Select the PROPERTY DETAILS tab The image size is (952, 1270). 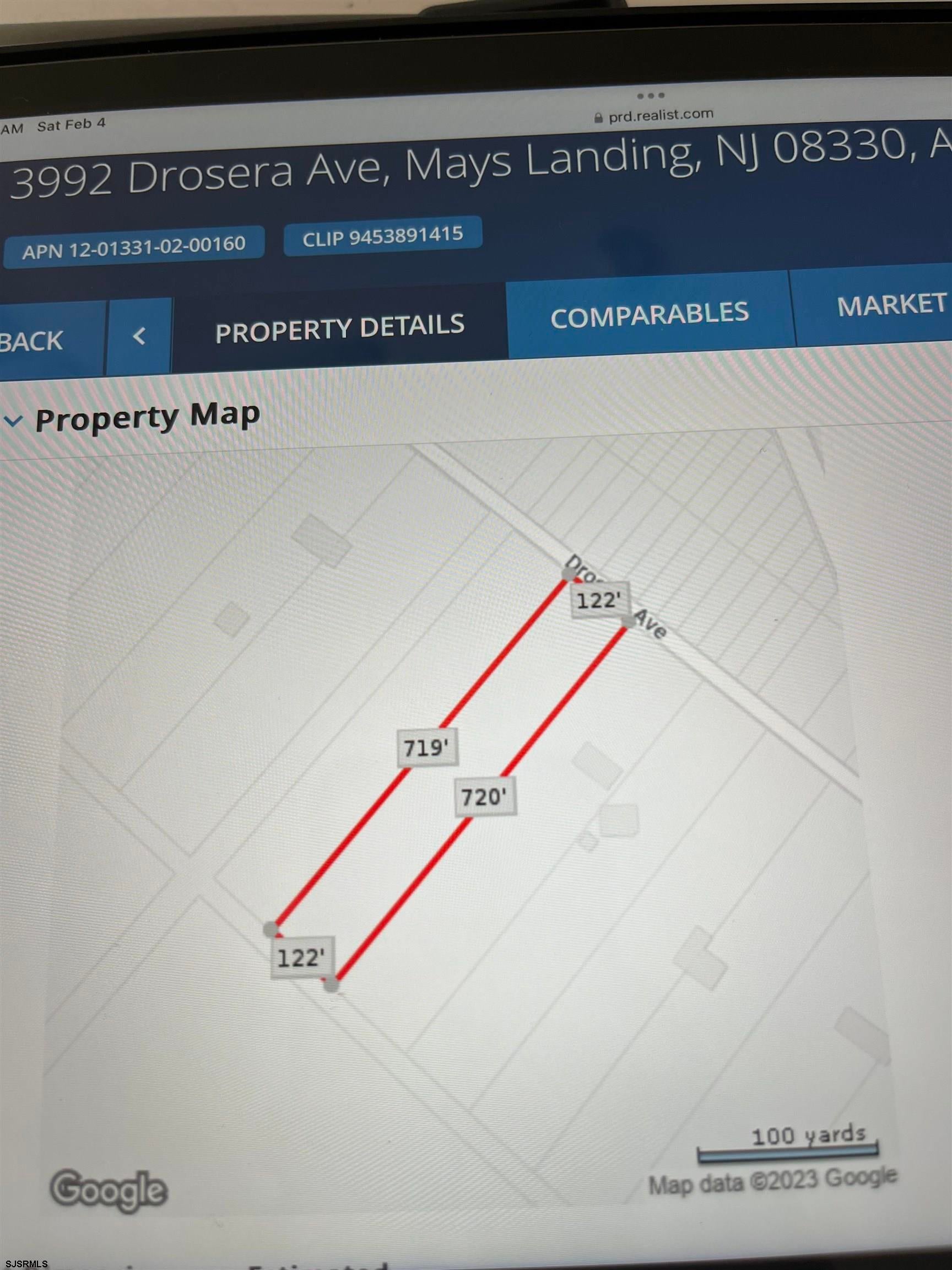(340, 327)
